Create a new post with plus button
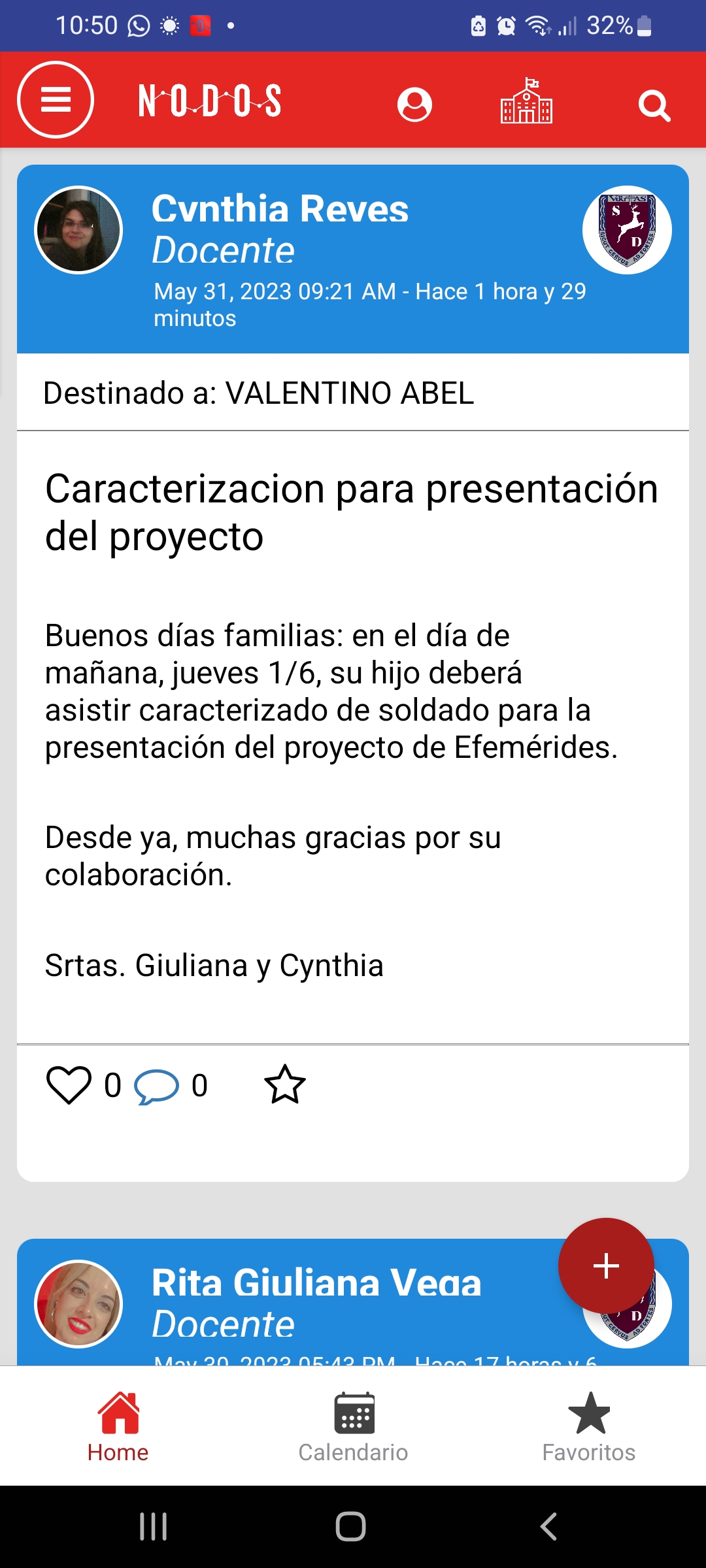This screenshot has height=1568, width=706. [606, 1266]
